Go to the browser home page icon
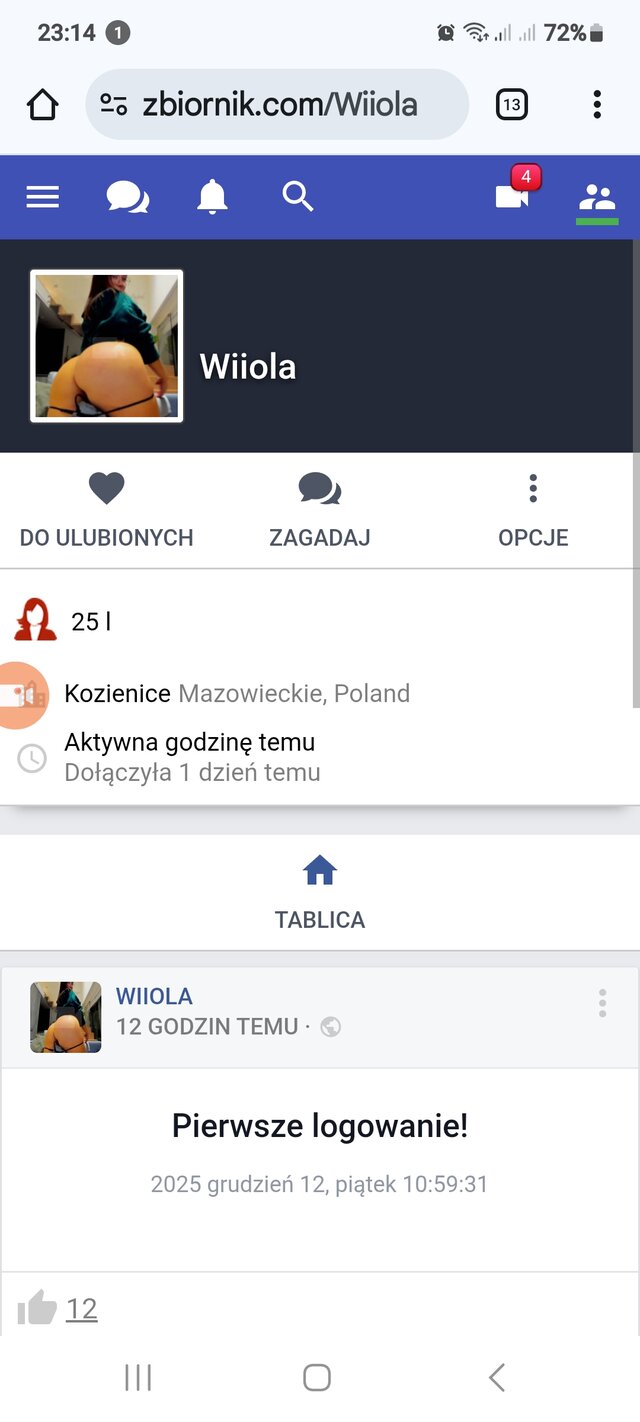The height and width of the screenshot is (1422, 640). 43,104
